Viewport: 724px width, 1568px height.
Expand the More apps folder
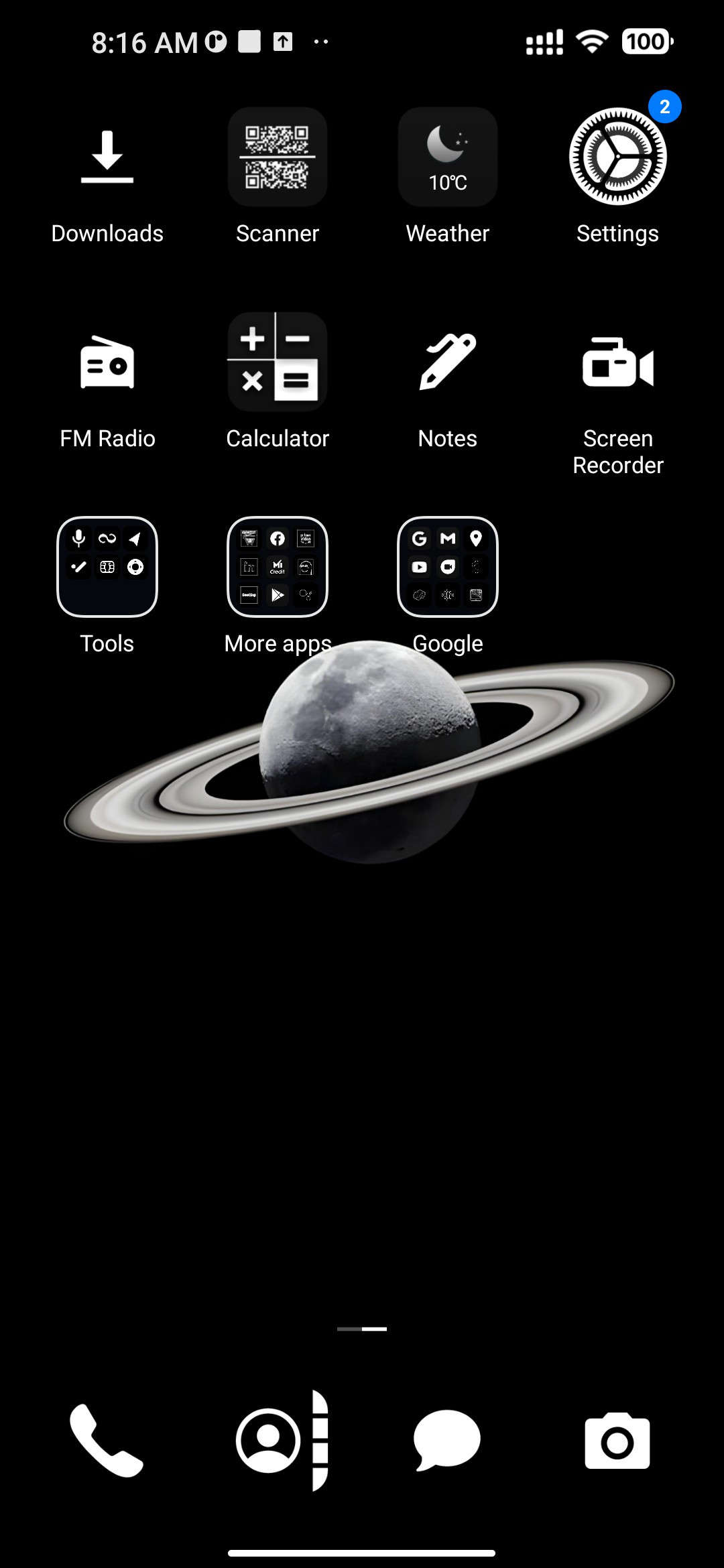pos(278,567)
